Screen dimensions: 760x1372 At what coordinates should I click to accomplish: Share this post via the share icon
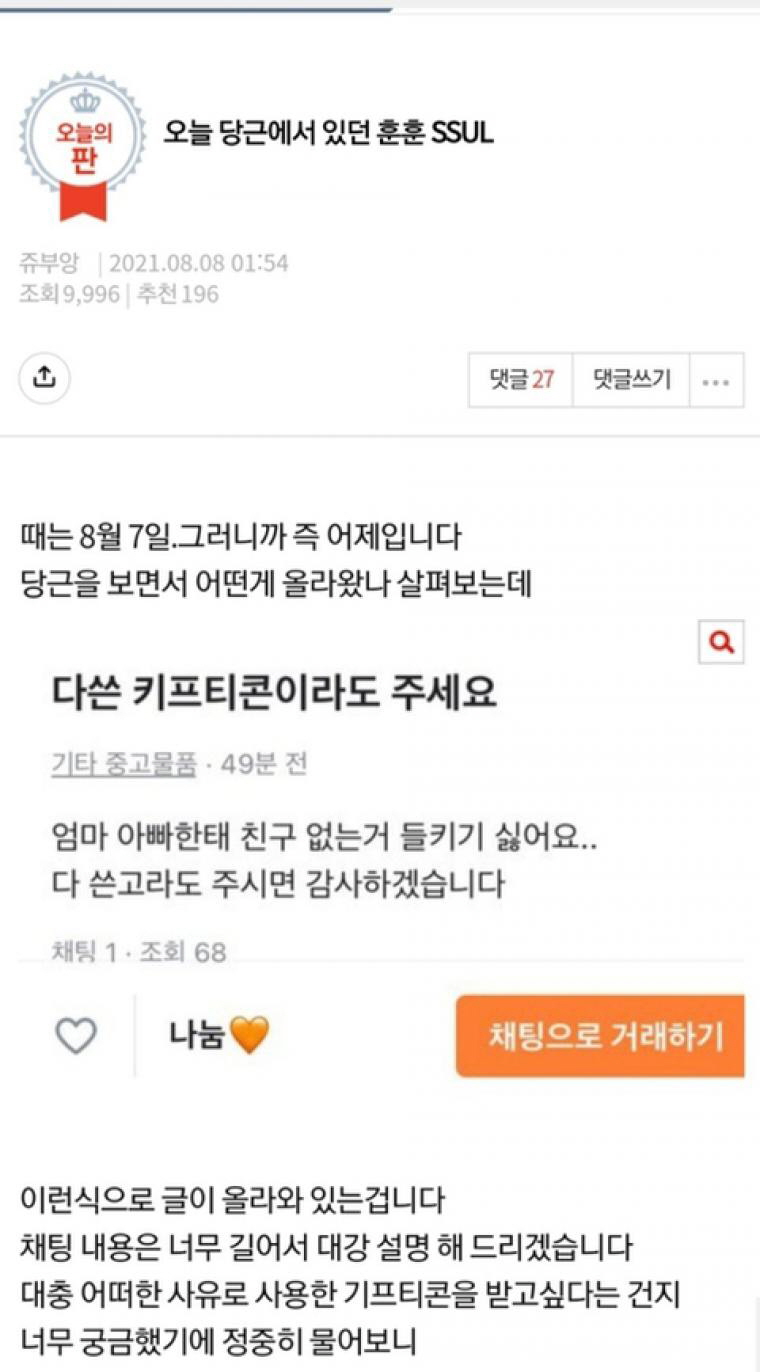pos(44,379)
